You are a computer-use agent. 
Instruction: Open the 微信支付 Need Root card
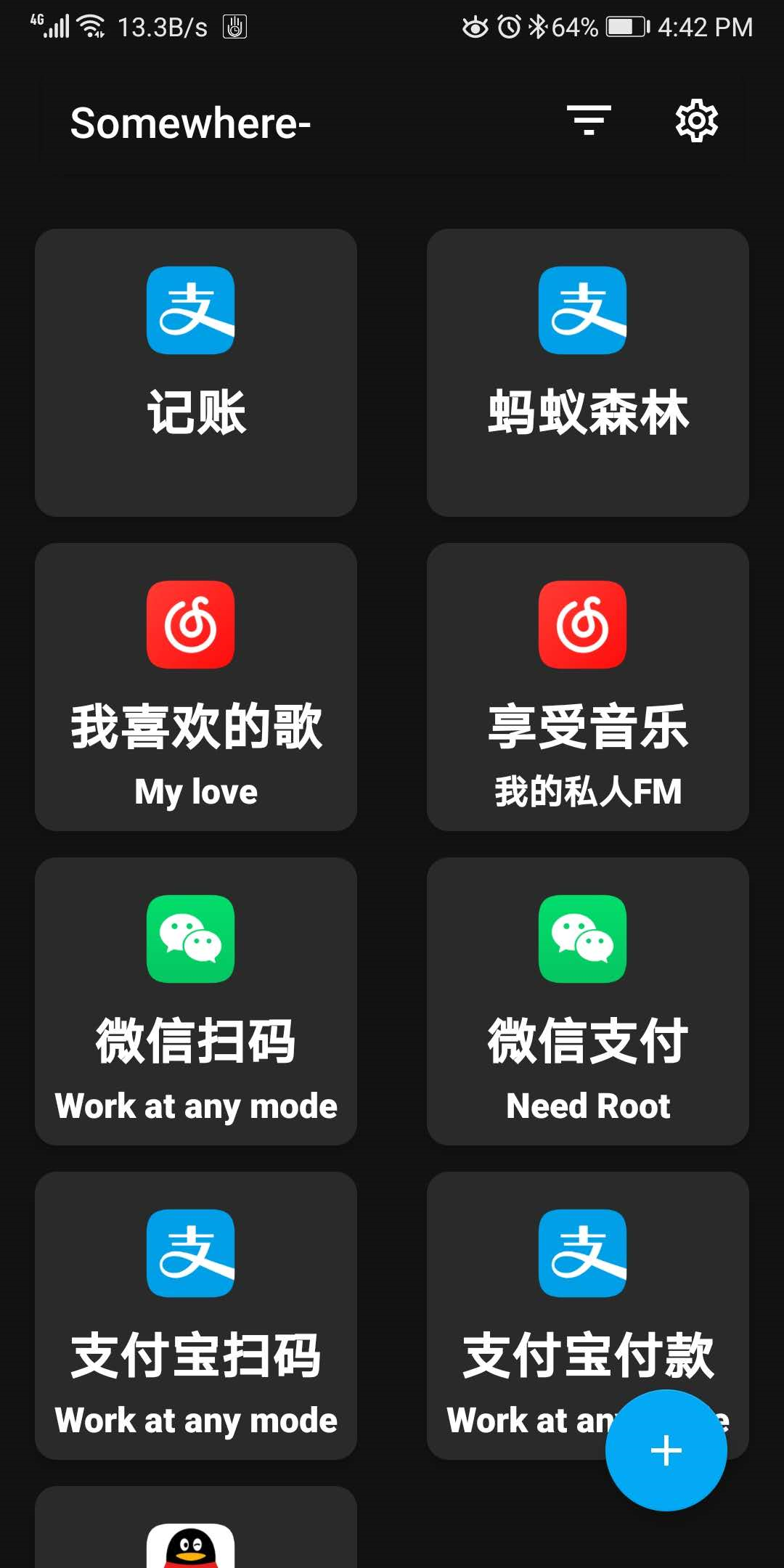(587, 1001)
